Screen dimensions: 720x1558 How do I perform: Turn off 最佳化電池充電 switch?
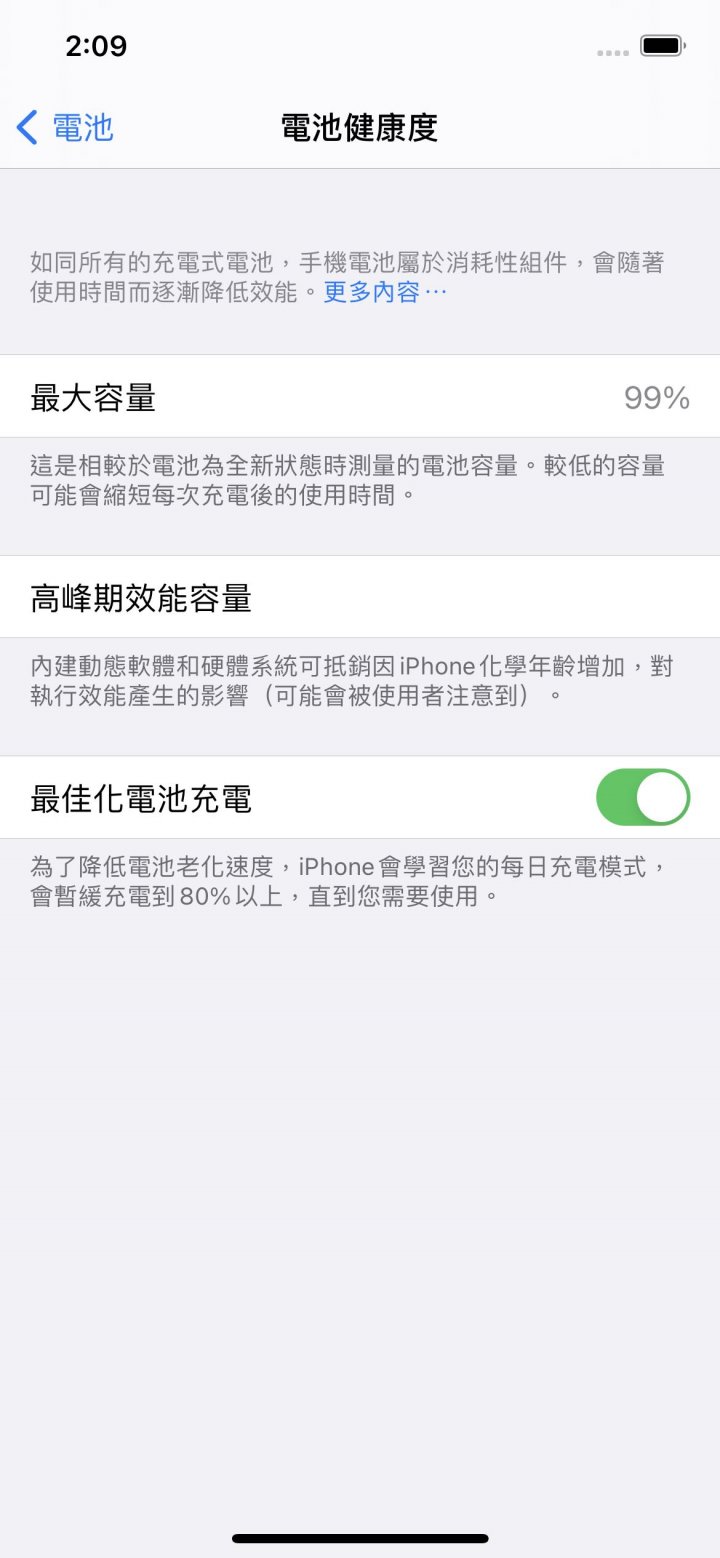[643, 797]
